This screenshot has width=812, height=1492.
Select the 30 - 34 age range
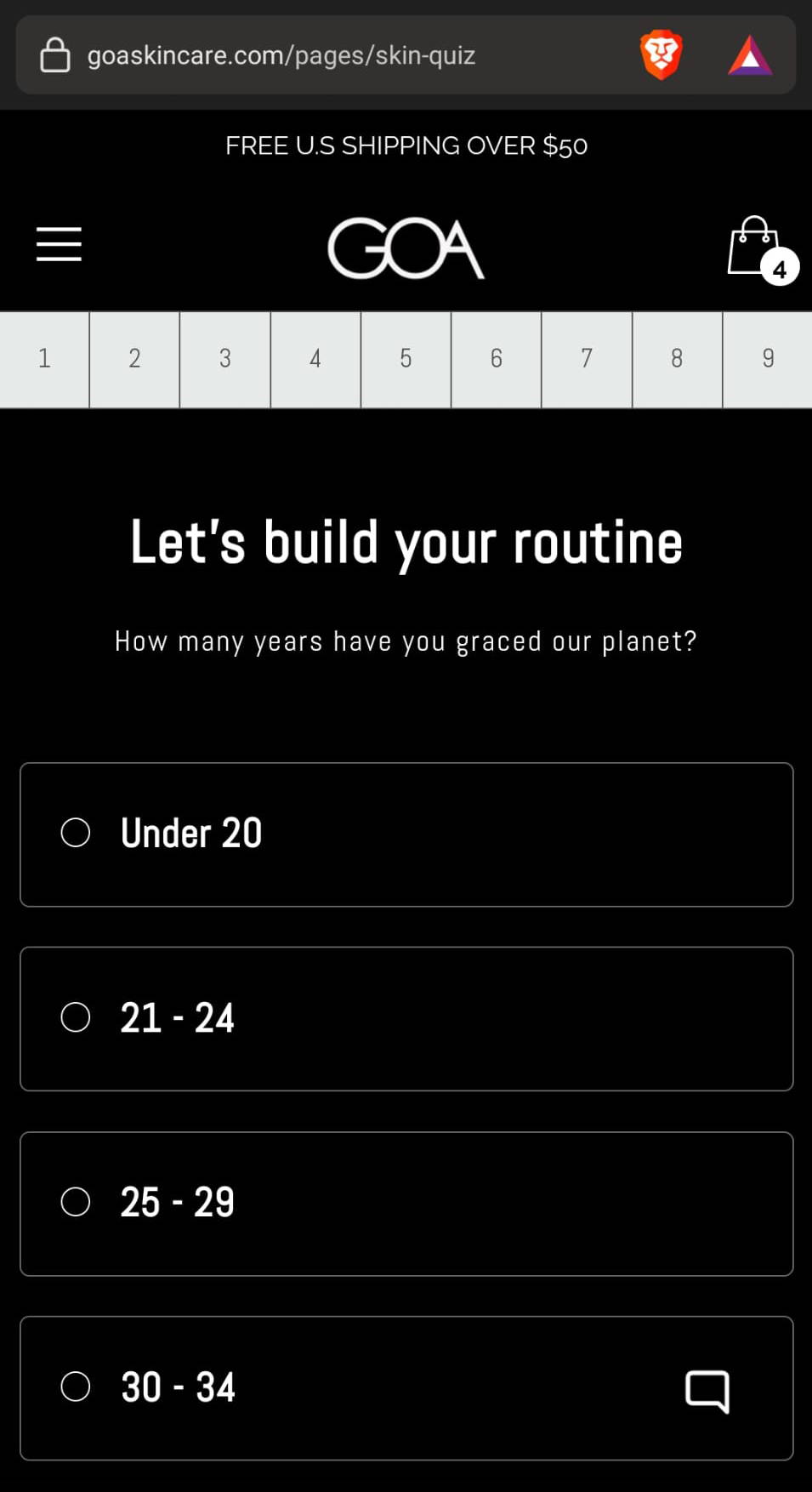(406, 1388)
